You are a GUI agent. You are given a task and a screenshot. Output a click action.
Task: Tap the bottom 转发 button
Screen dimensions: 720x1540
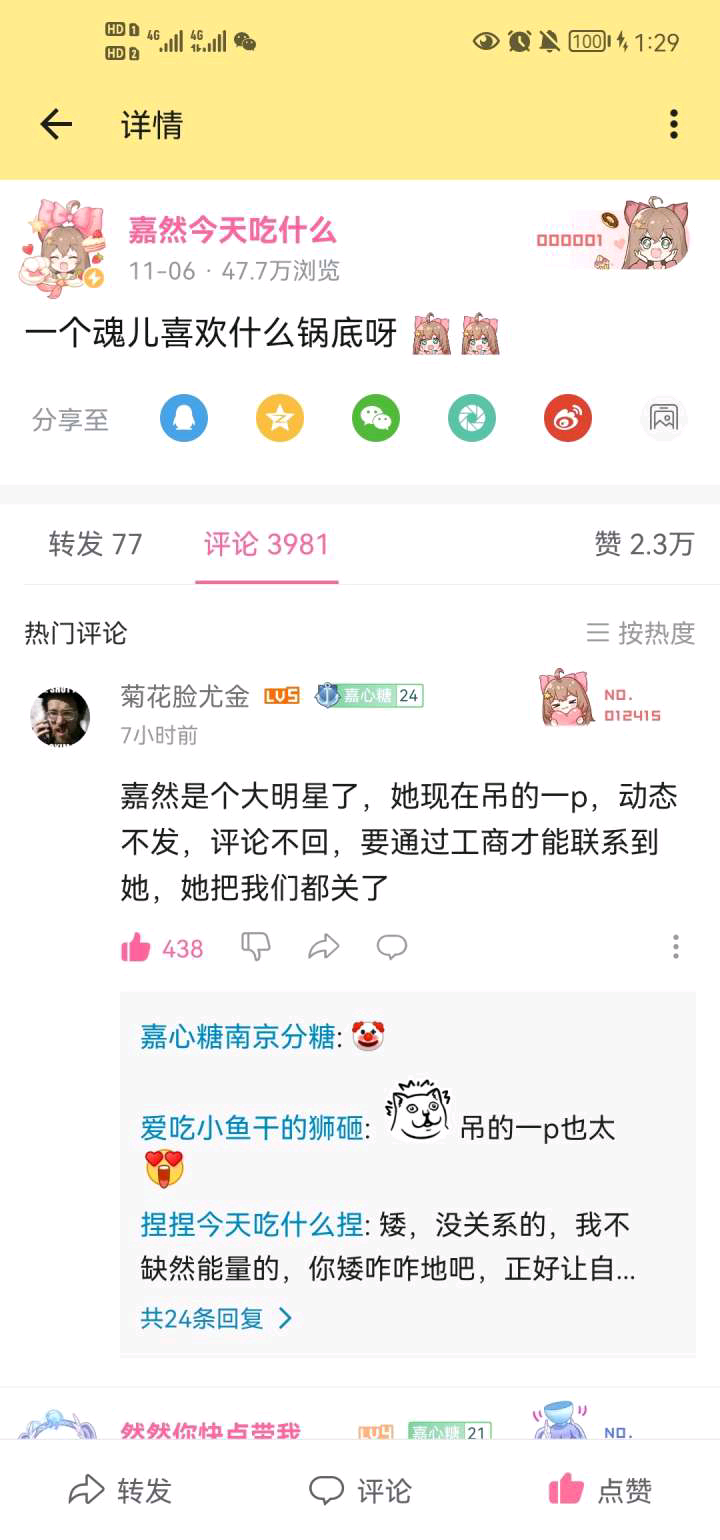pos(120,1490)
